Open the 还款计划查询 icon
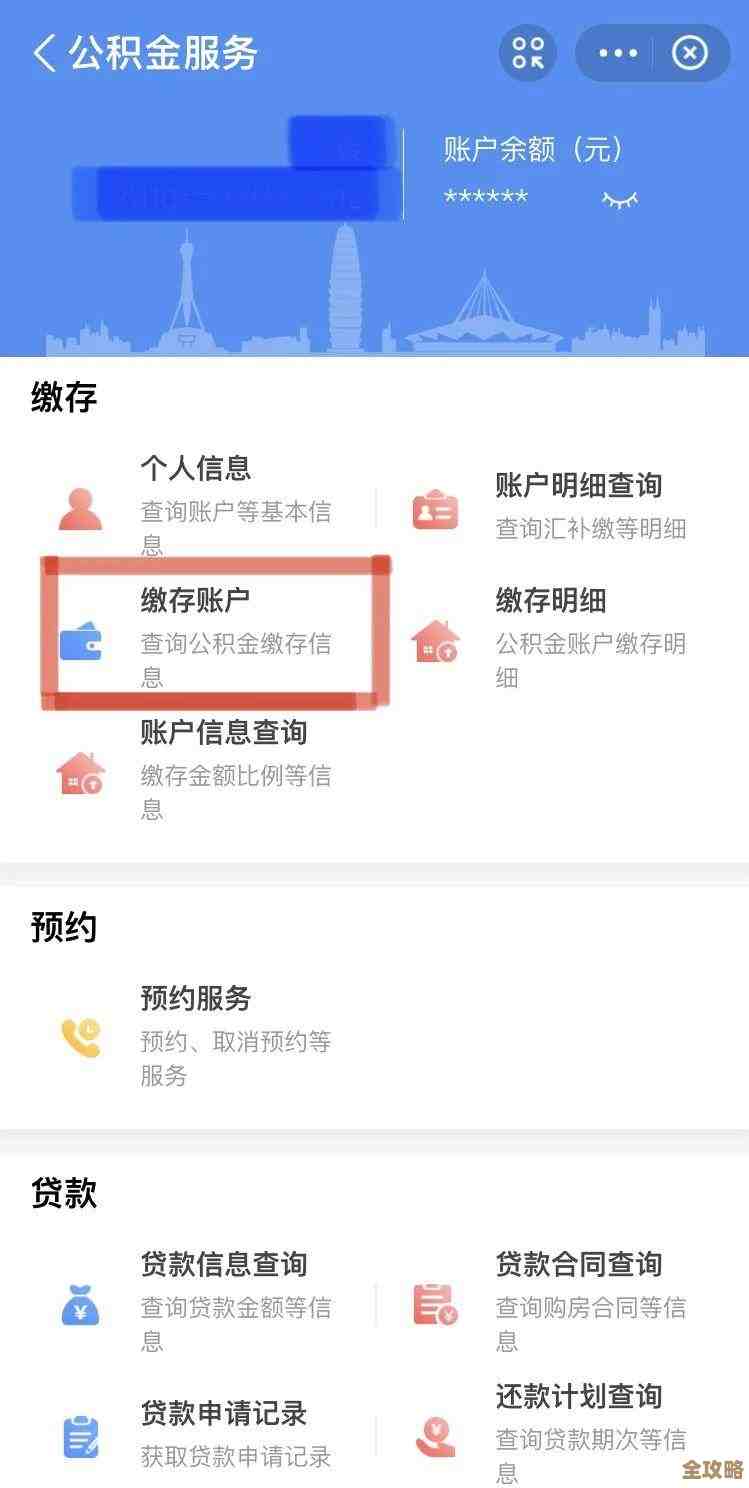Viewport: 749px width, 1488px height. click(x=435, y=1438)
